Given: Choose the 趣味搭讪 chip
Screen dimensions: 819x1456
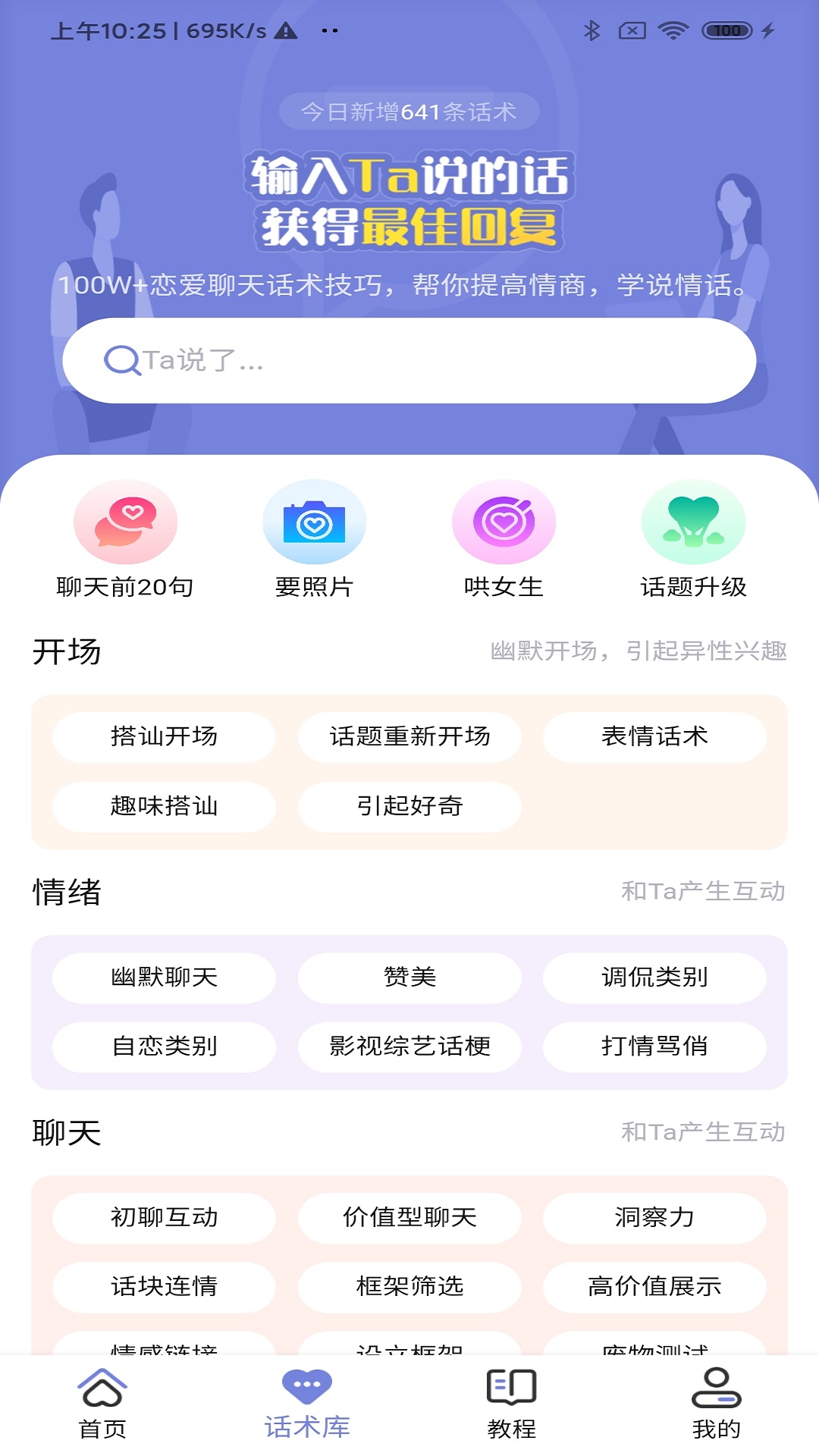Looking at the screenshot, I should [164, 806].
